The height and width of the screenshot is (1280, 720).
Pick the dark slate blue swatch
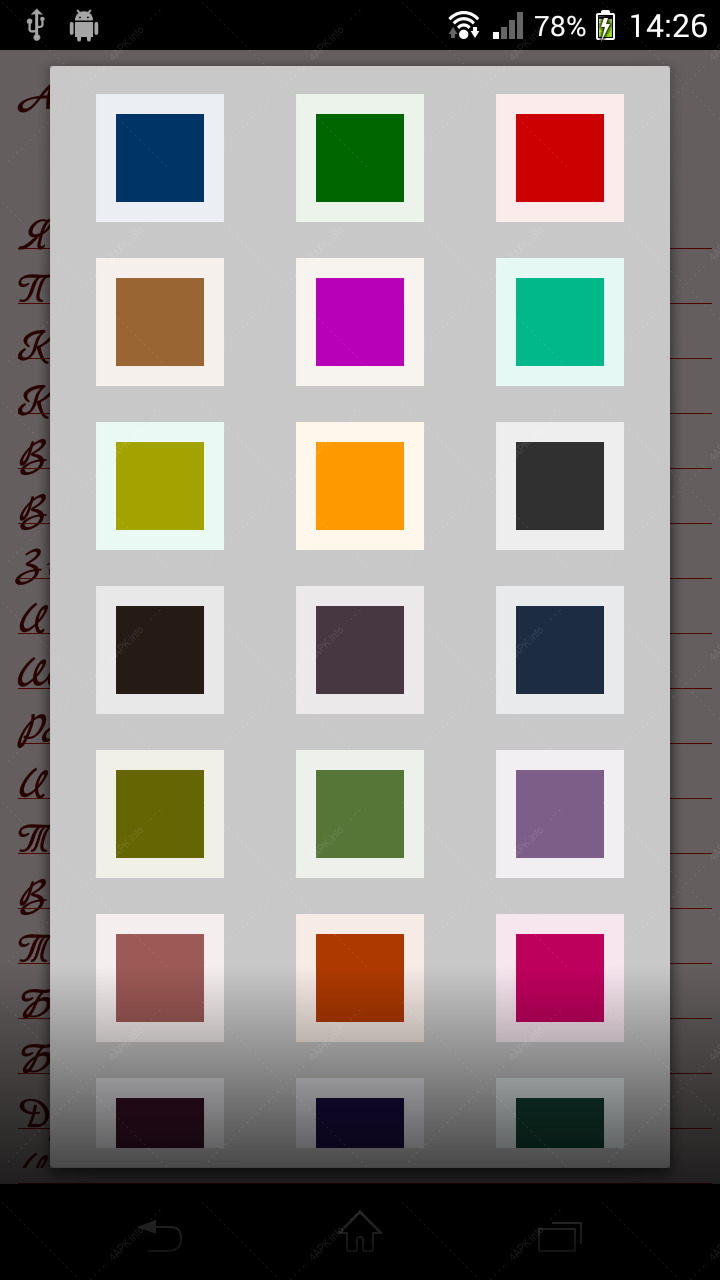[x=560, y=650]
